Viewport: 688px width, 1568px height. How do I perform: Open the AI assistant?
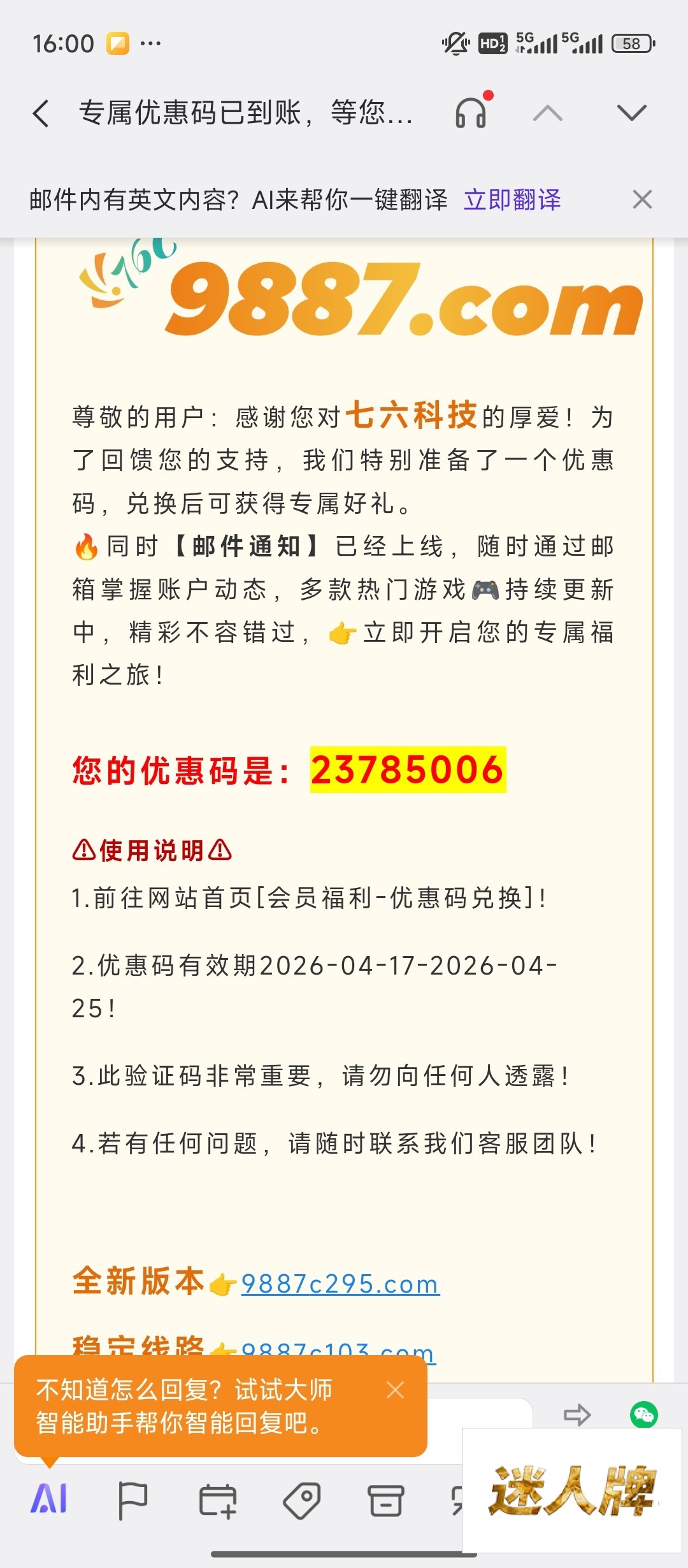[x=49, y=1499]
